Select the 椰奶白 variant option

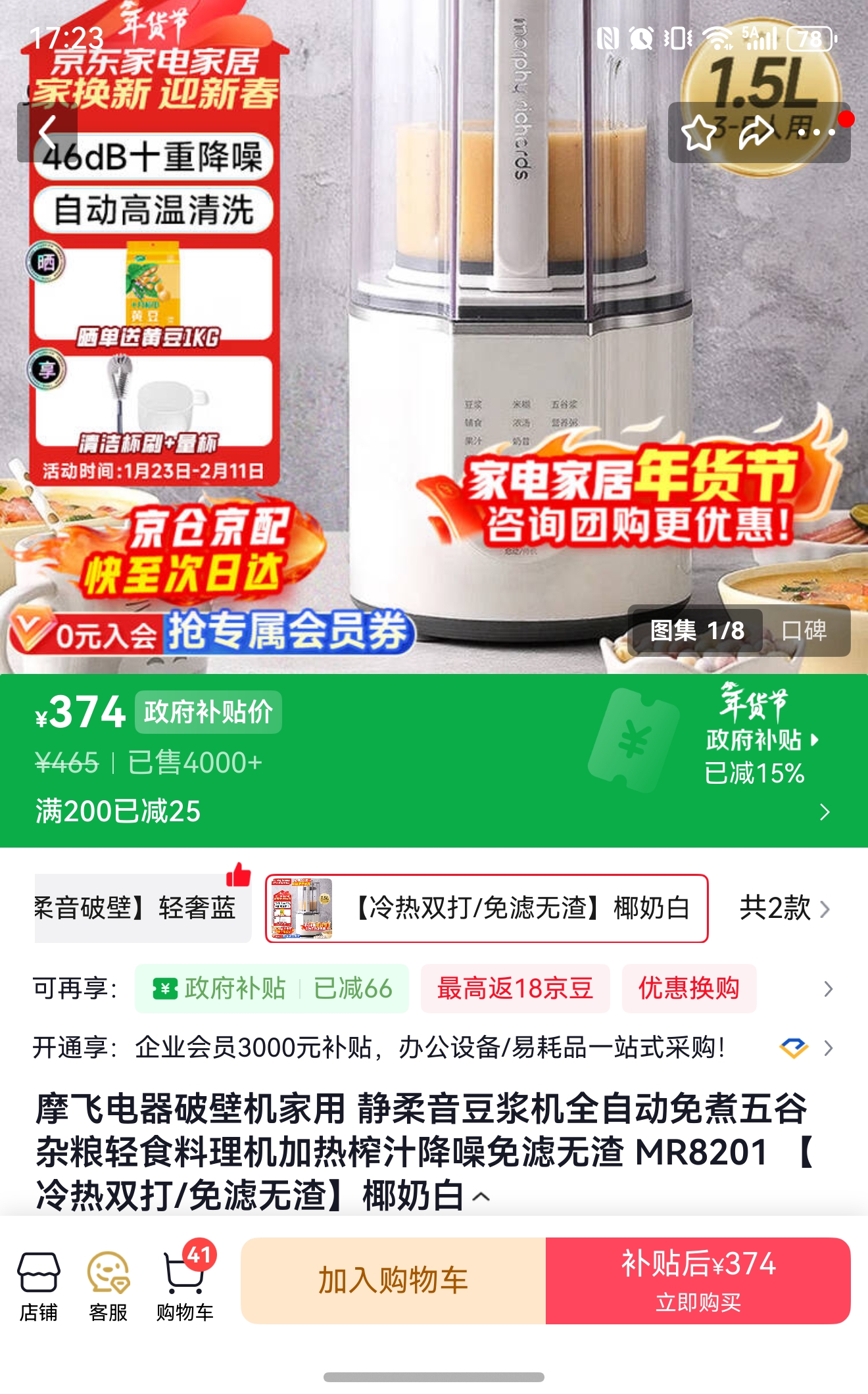(487, 908)
